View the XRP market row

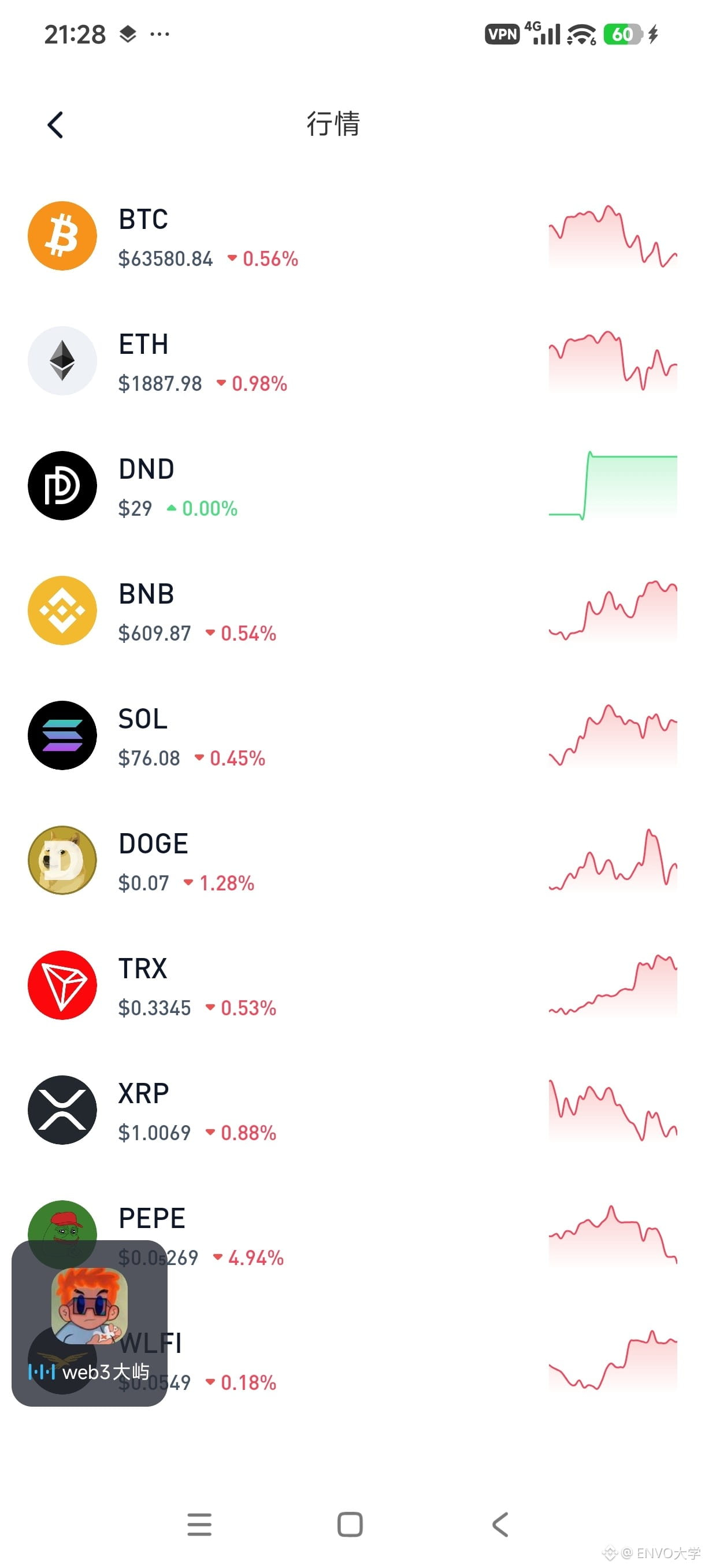coord(352,1110)
